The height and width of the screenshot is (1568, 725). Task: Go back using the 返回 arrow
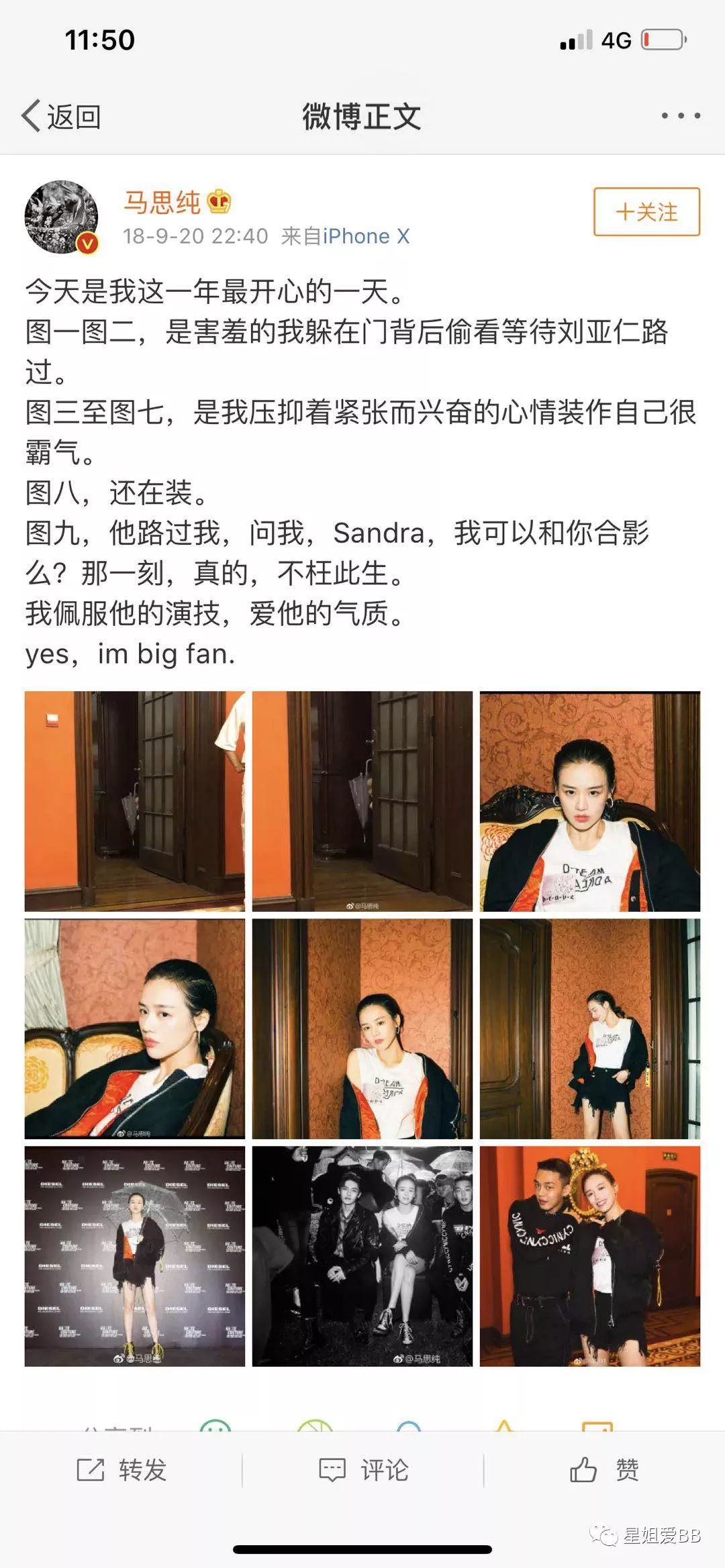tap(60, 117)
